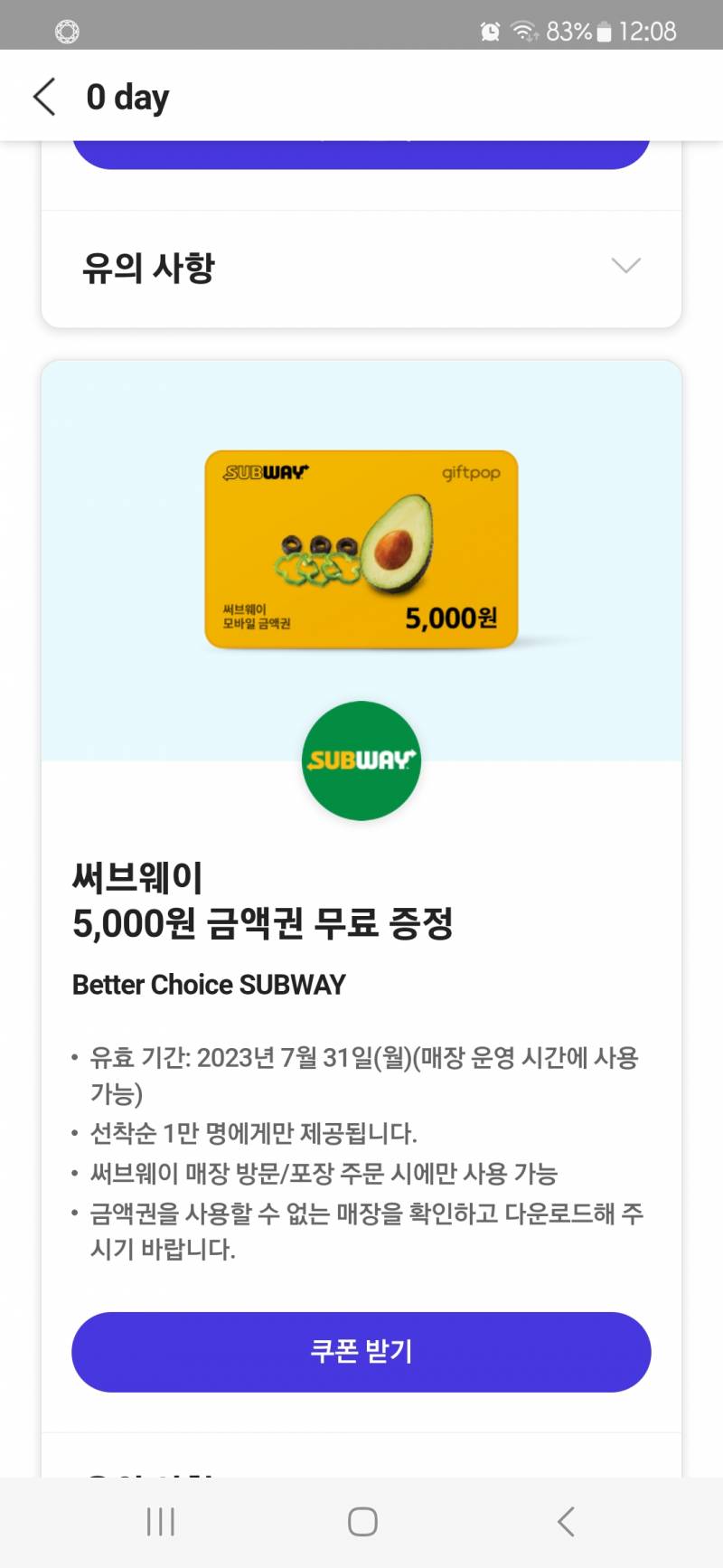The width and height of the screenshot is (723, 1568).
Task: Select the 0 day header title
Action: click(x=126, y=96)
